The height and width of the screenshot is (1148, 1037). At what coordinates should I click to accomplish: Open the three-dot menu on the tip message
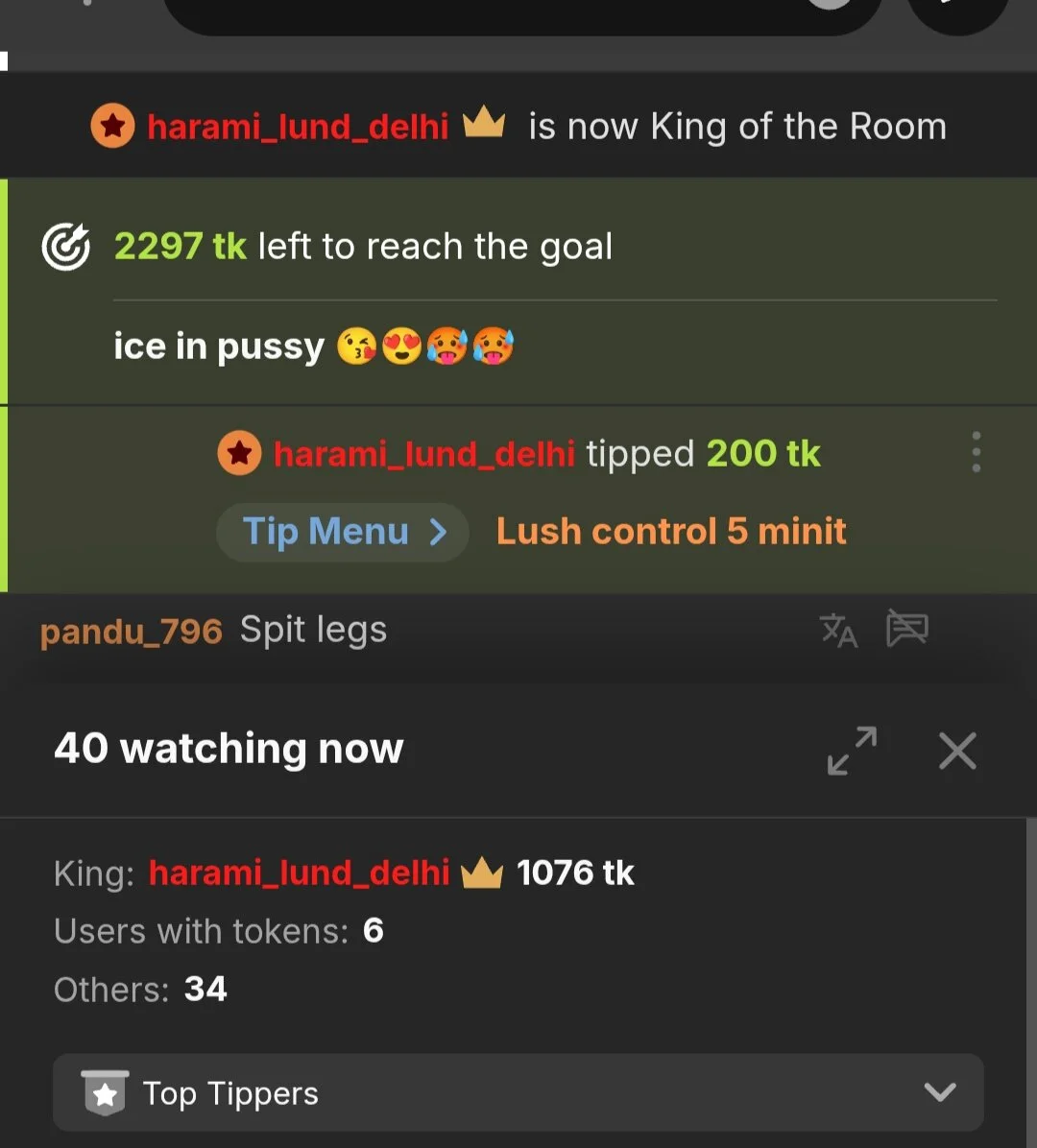[976, 452]
